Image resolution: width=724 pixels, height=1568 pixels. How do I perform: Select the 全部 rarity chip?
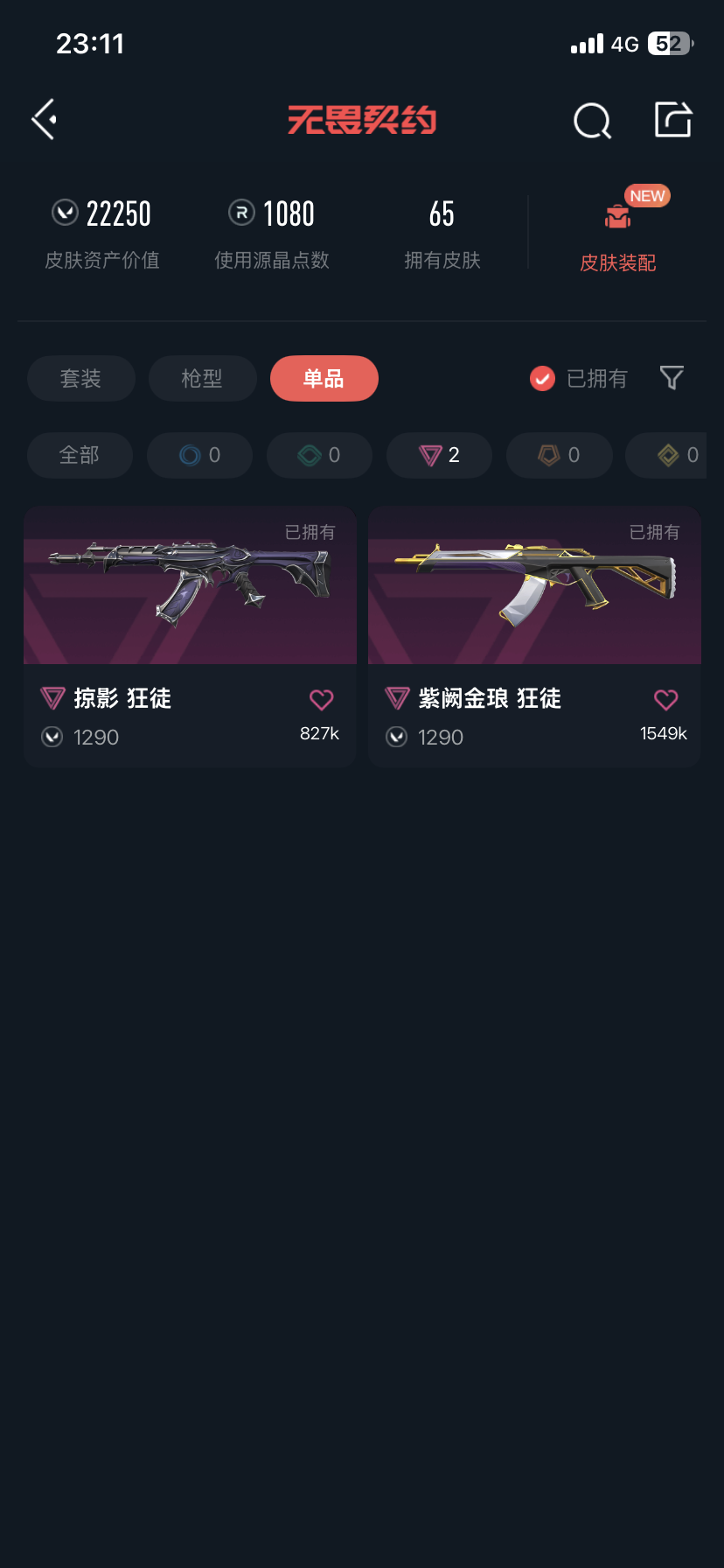pos(80,455)
